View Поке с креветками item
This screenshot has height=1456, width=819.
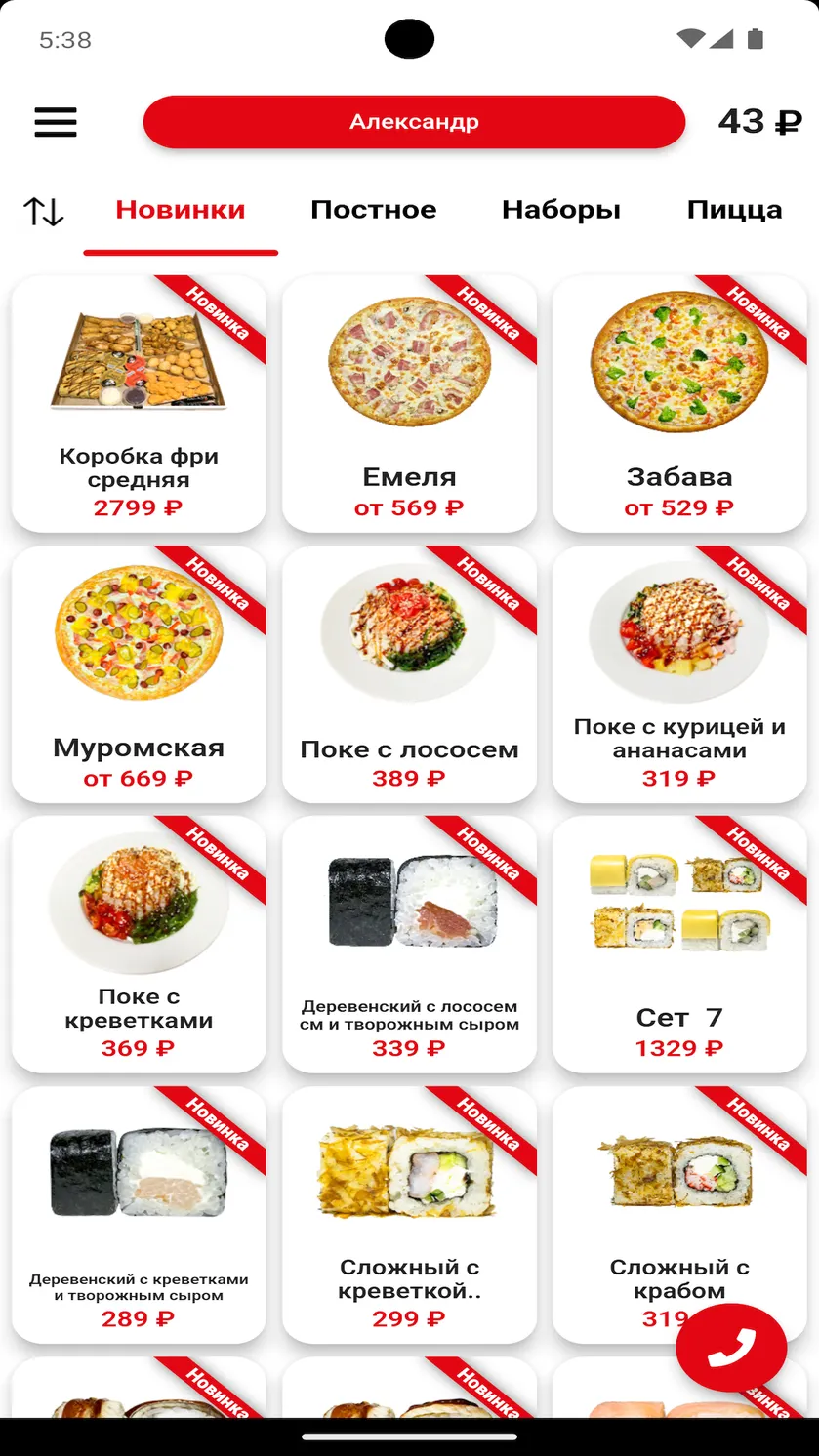point(139,944)
